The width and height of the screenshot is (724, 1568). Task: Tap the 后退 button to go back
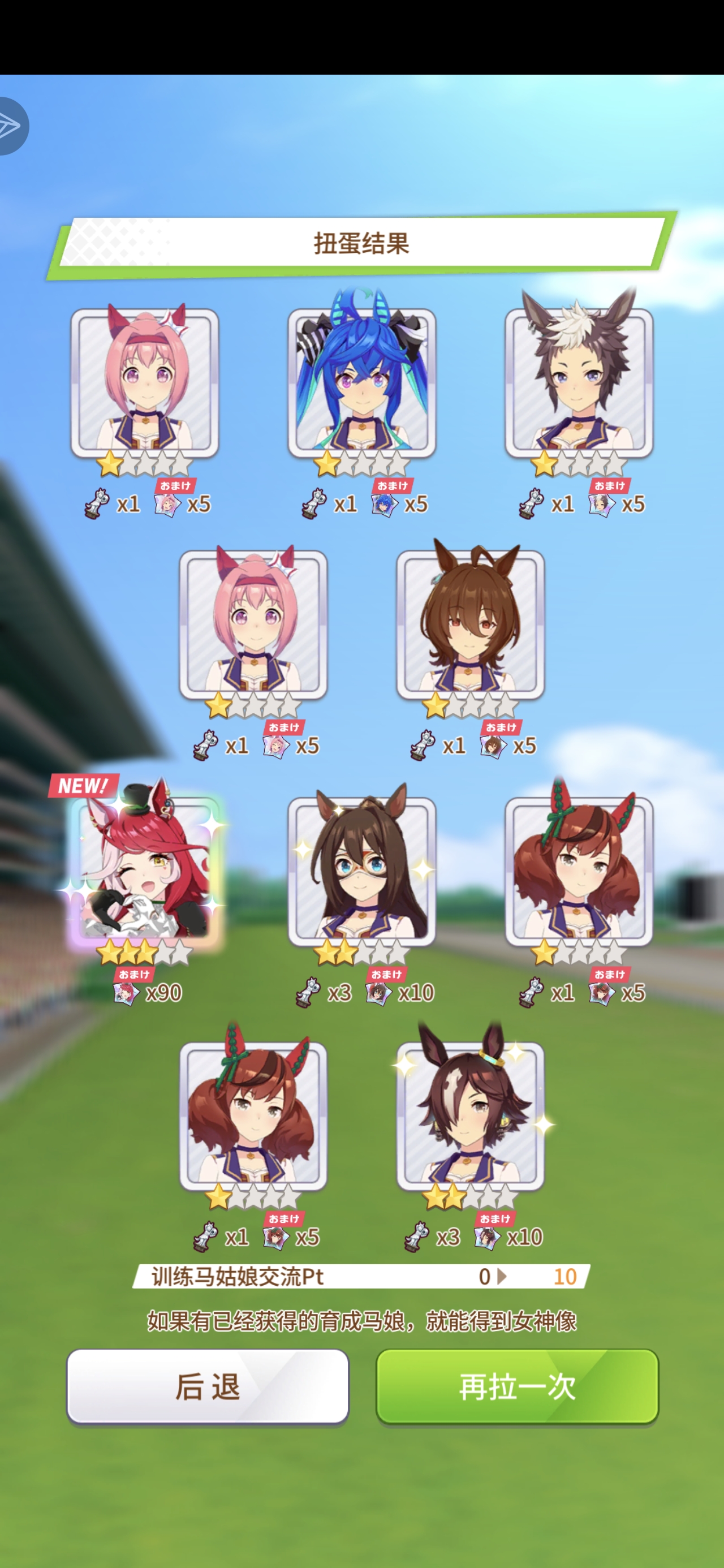[x=208, y=1386]
